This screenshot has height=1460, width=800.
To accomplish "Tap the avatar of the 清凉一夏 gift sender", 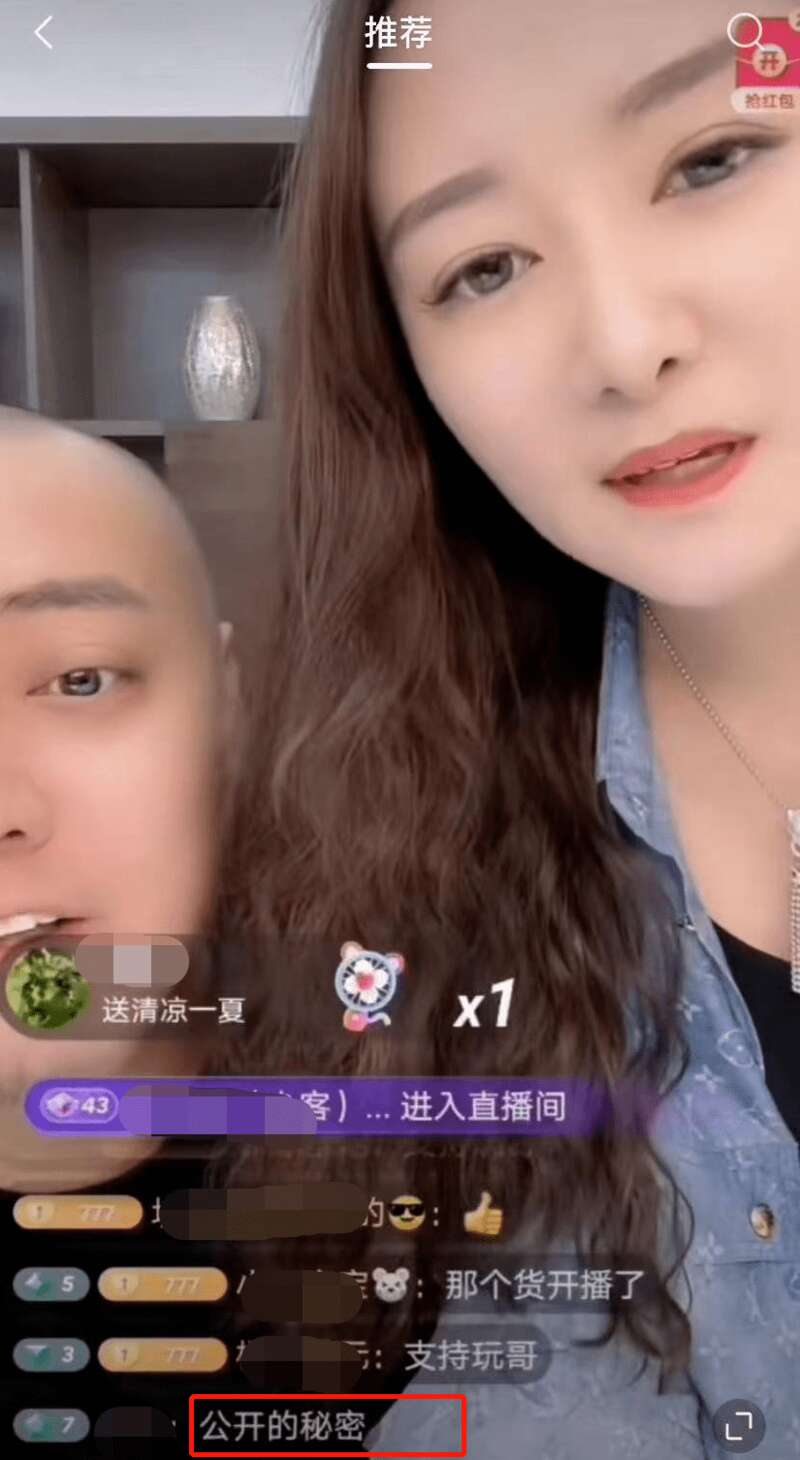I will (46, 989).
